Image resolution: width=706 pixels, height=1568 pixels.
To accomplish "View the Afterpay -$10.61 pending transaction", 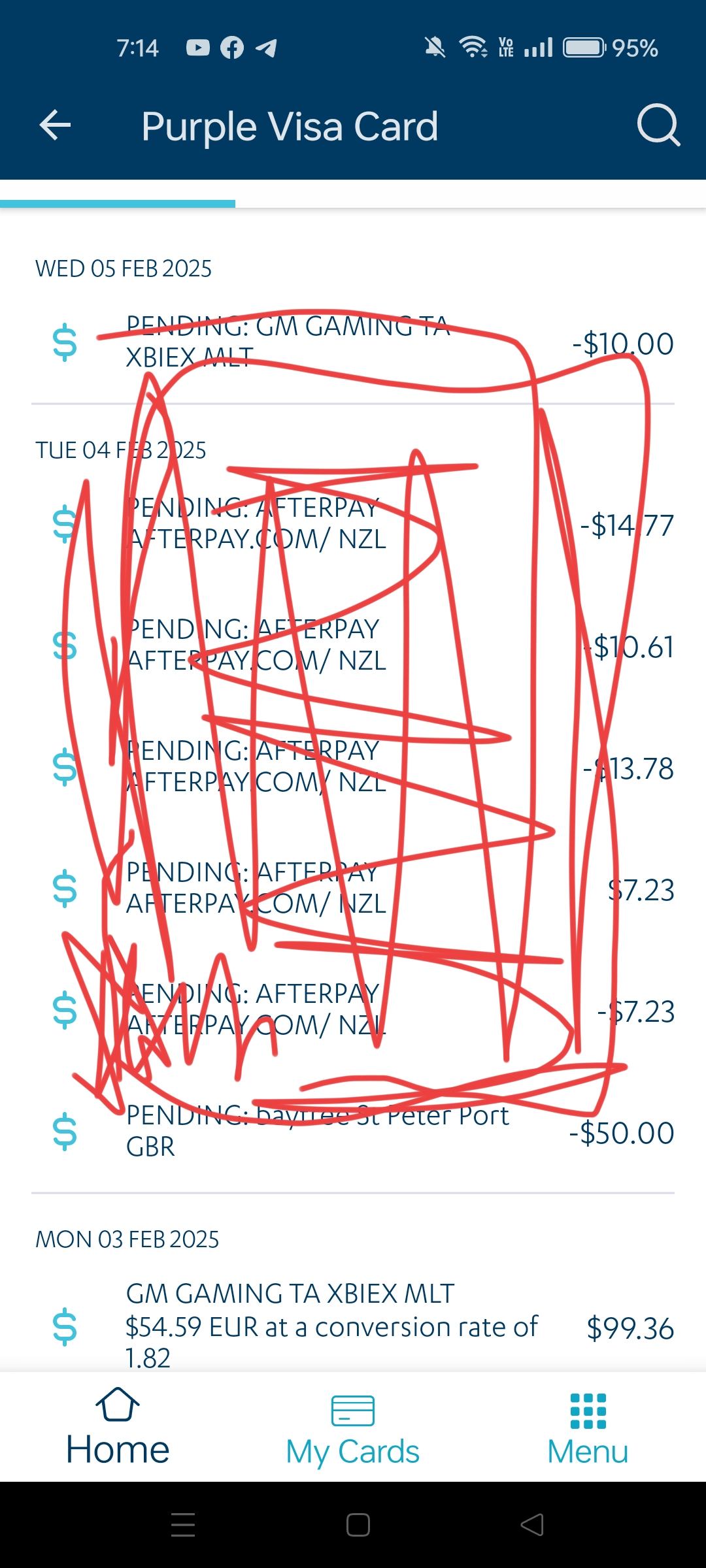I will click(353, 645).
